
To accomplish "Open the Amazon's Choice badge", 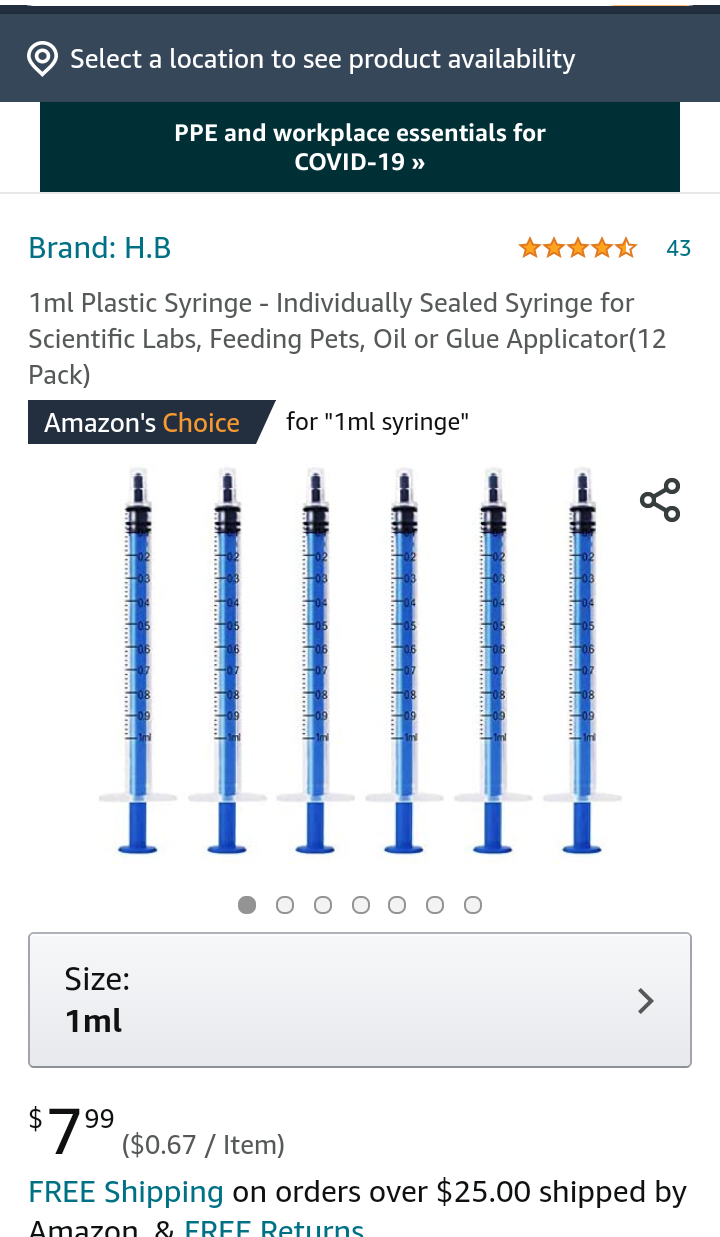I will pos(150,422).
